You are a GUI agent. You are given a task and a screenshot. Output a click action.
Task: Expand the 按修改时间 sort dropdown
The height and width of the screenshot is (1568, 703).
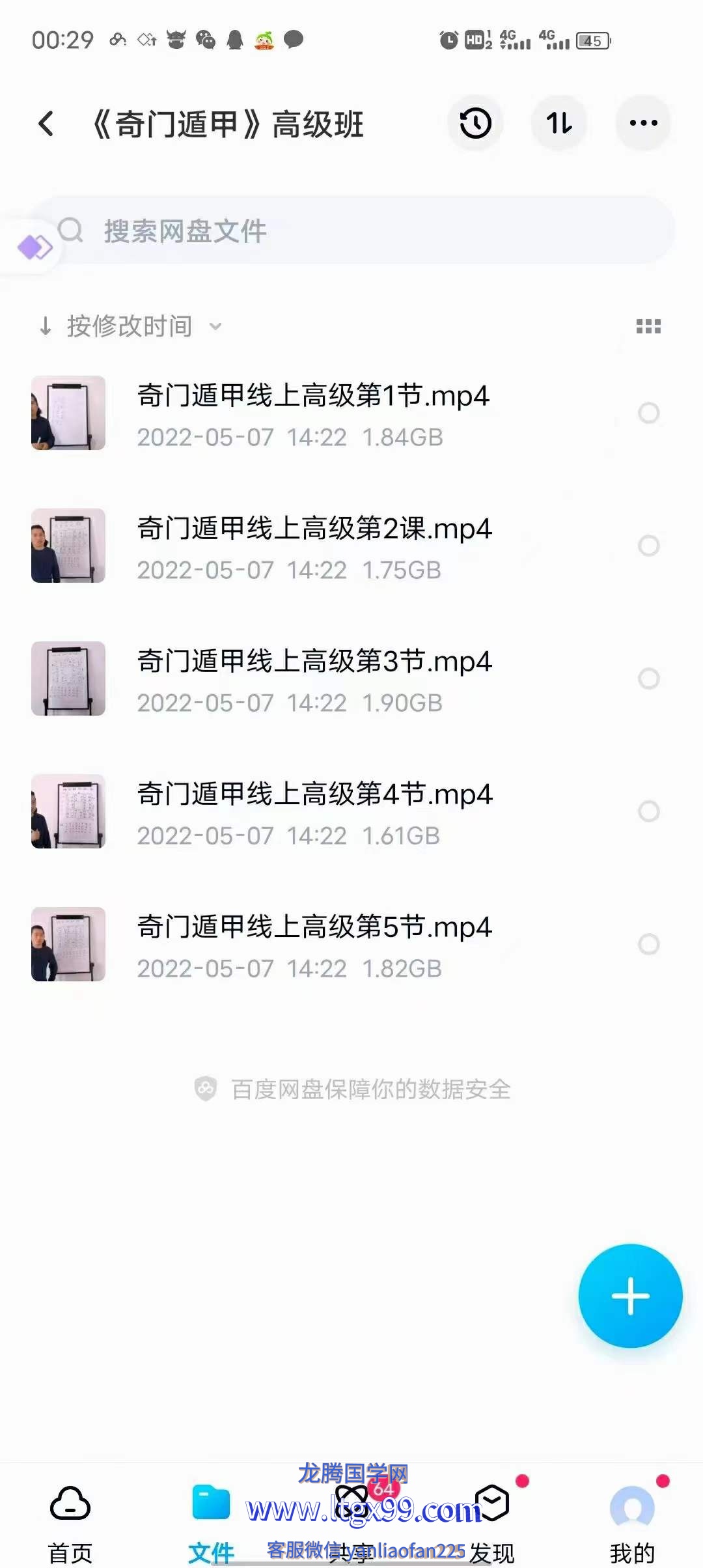click(130, 326)
